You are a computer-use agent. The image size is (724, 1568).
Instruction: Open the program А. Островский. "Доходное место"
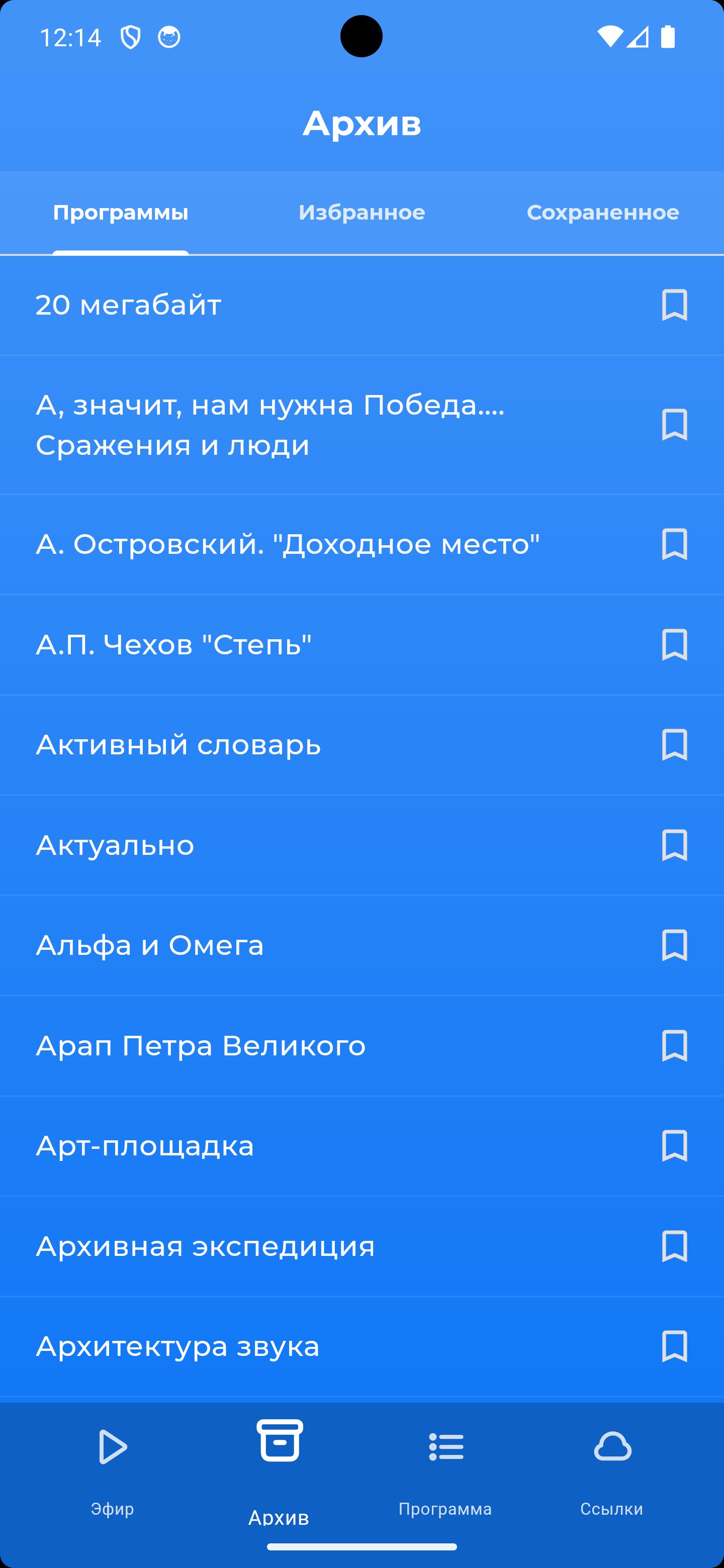[288, 544]
